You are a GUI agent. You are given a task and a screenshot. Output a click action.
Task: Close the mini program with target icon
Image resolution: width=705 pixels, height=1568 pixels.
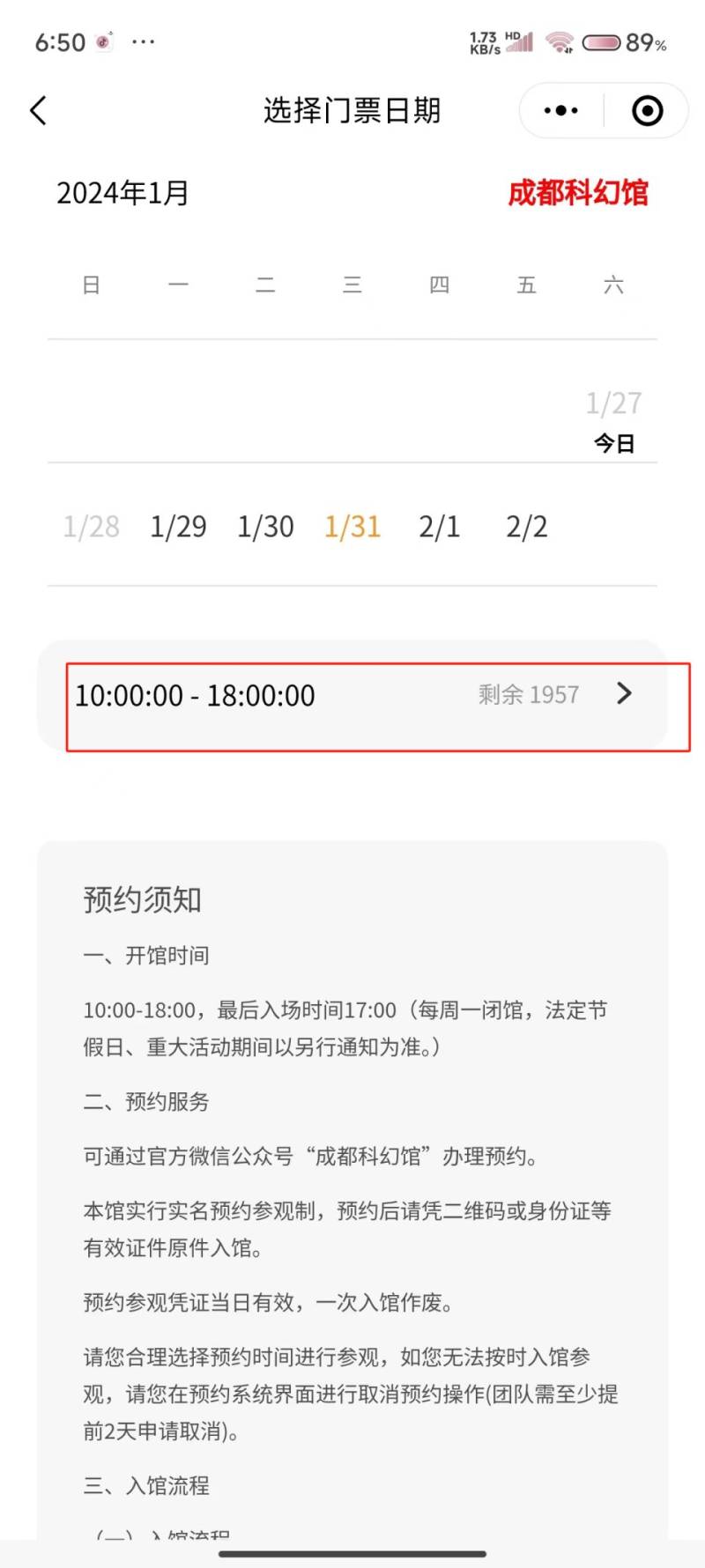(x=648, y=111)
